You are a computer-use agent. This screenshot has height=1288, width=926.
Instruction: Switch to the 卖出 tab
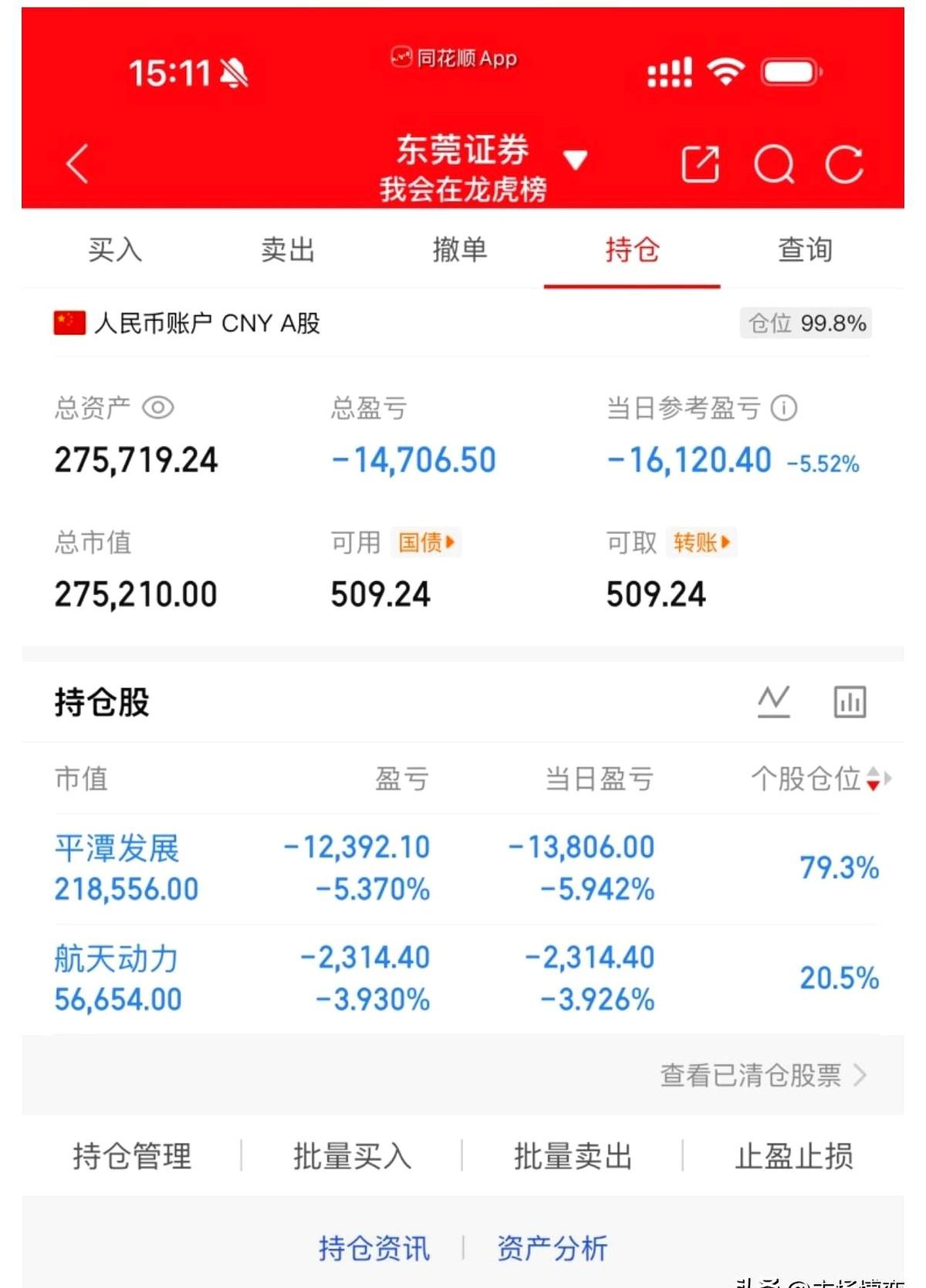[286, 249]
